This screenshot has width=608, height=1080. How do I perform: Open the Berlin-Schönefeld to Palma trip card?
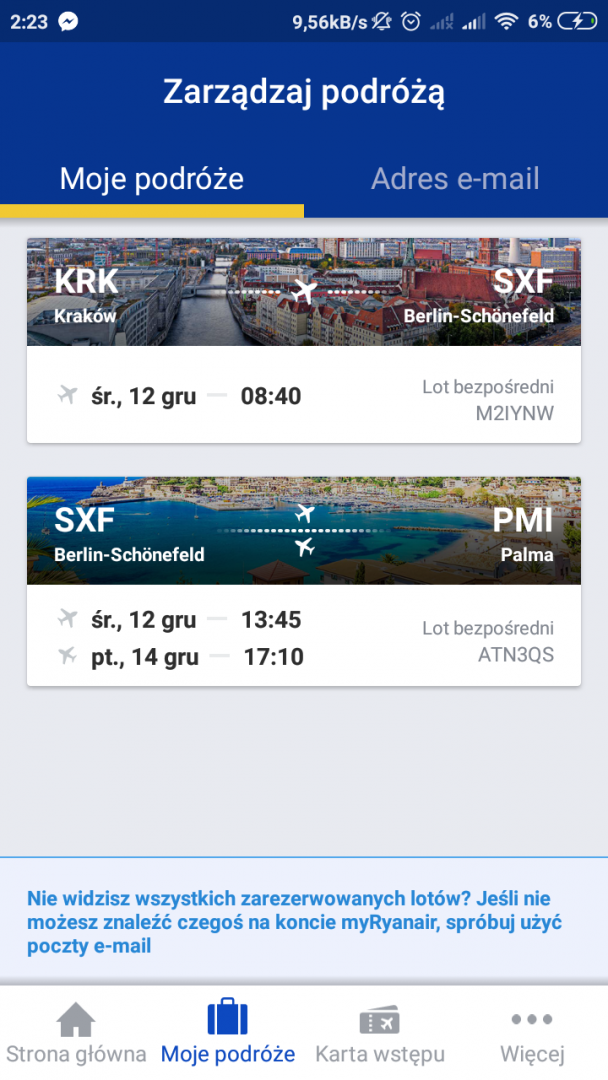[x=304, y=581]
